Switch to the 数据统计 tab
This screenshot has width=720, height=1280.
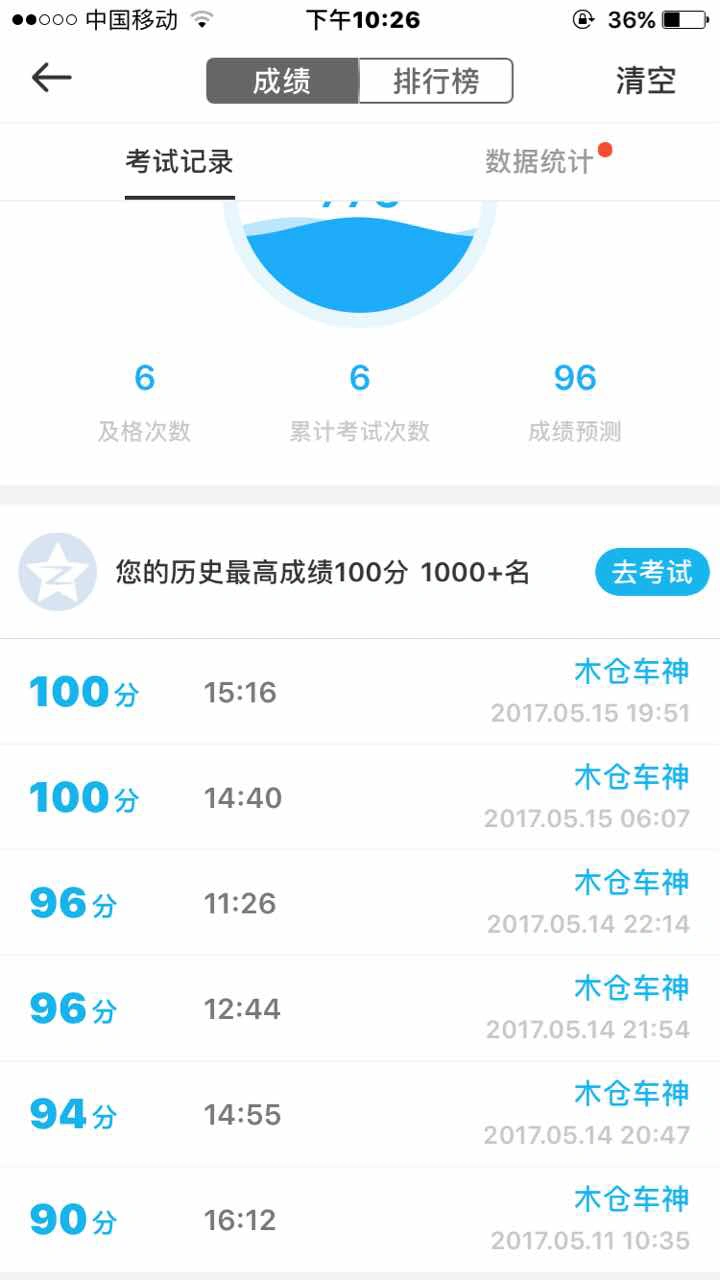tap(540, 161)
